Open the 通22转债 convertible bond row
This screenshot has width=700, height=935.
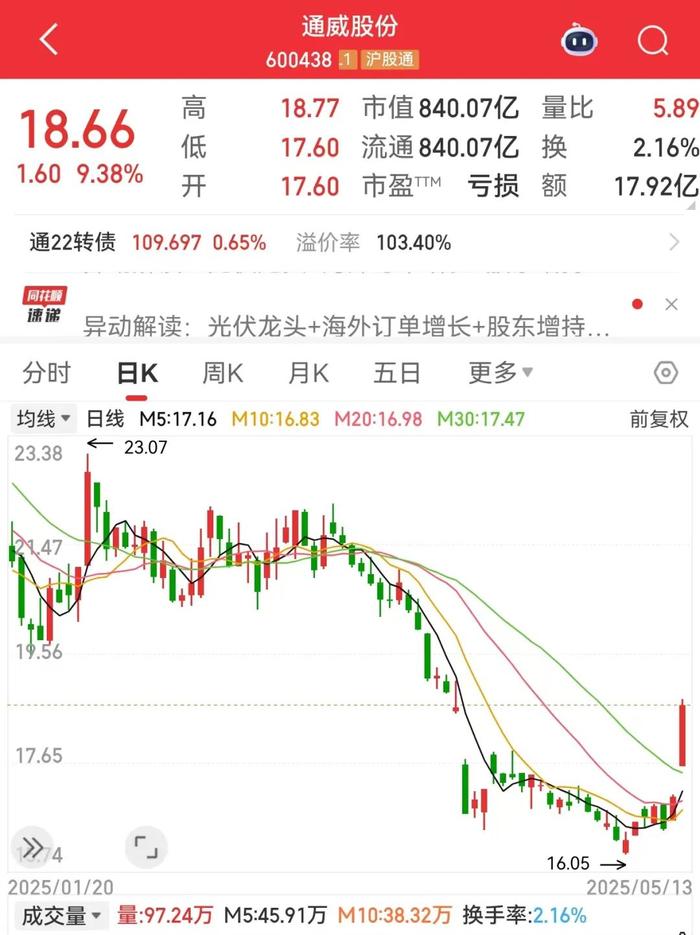coord(350,243)
